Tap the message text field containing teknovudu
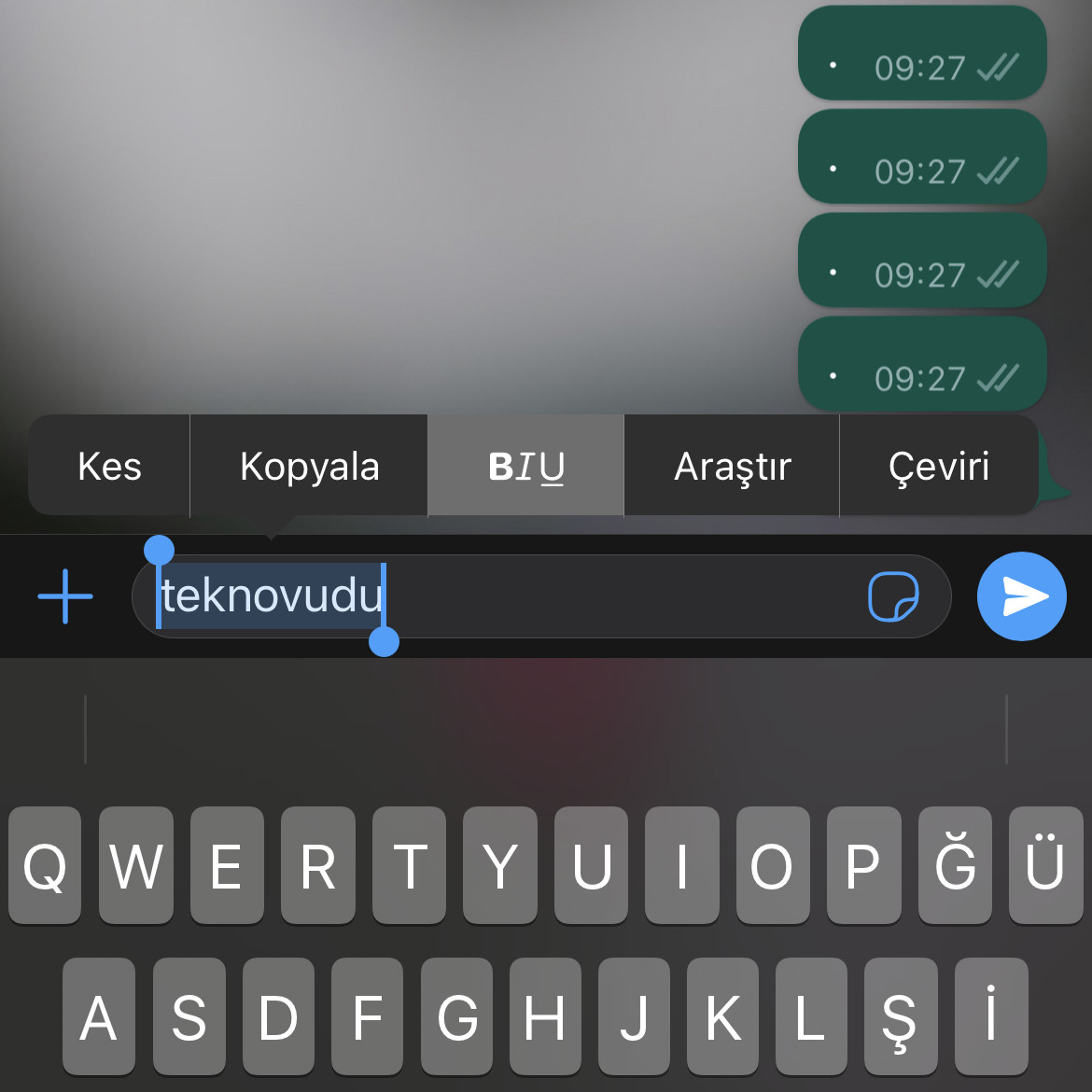Viewport: 1092px width, 1092px height. click(607, 596)
